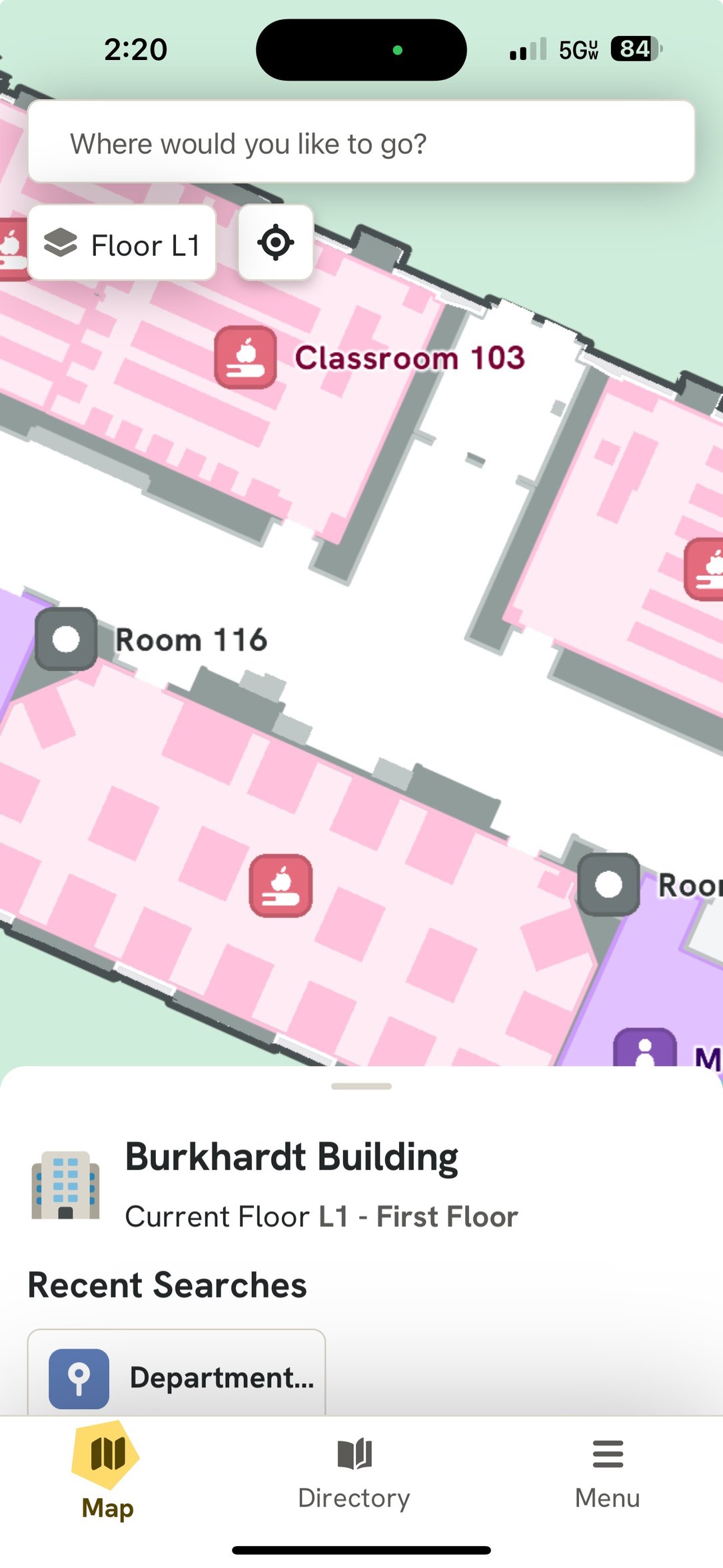Go to the Map tab
Screen dimensions: 723x1568
tap(107, 1472)
